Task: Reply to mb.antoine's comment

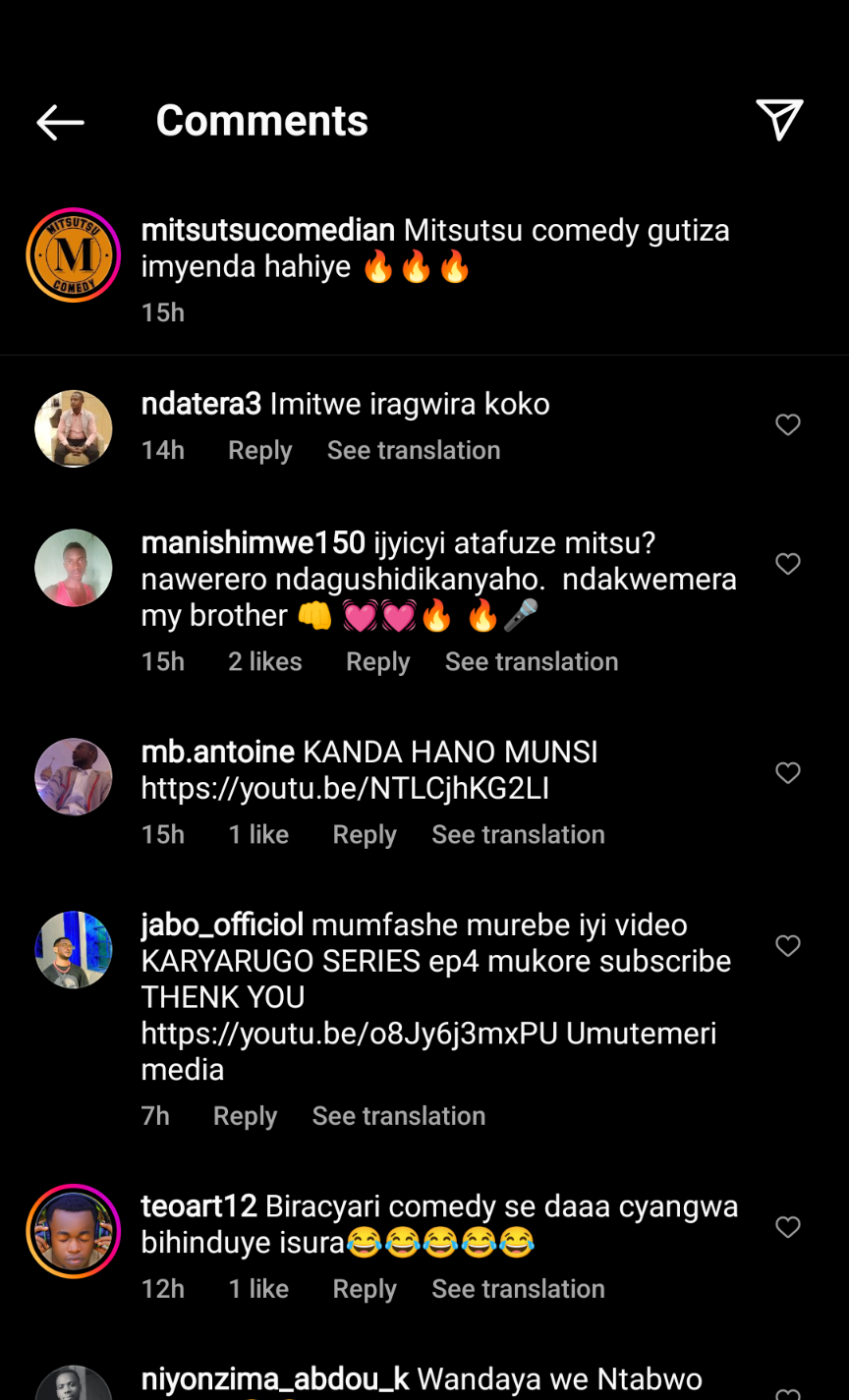Action: (364, 834)
